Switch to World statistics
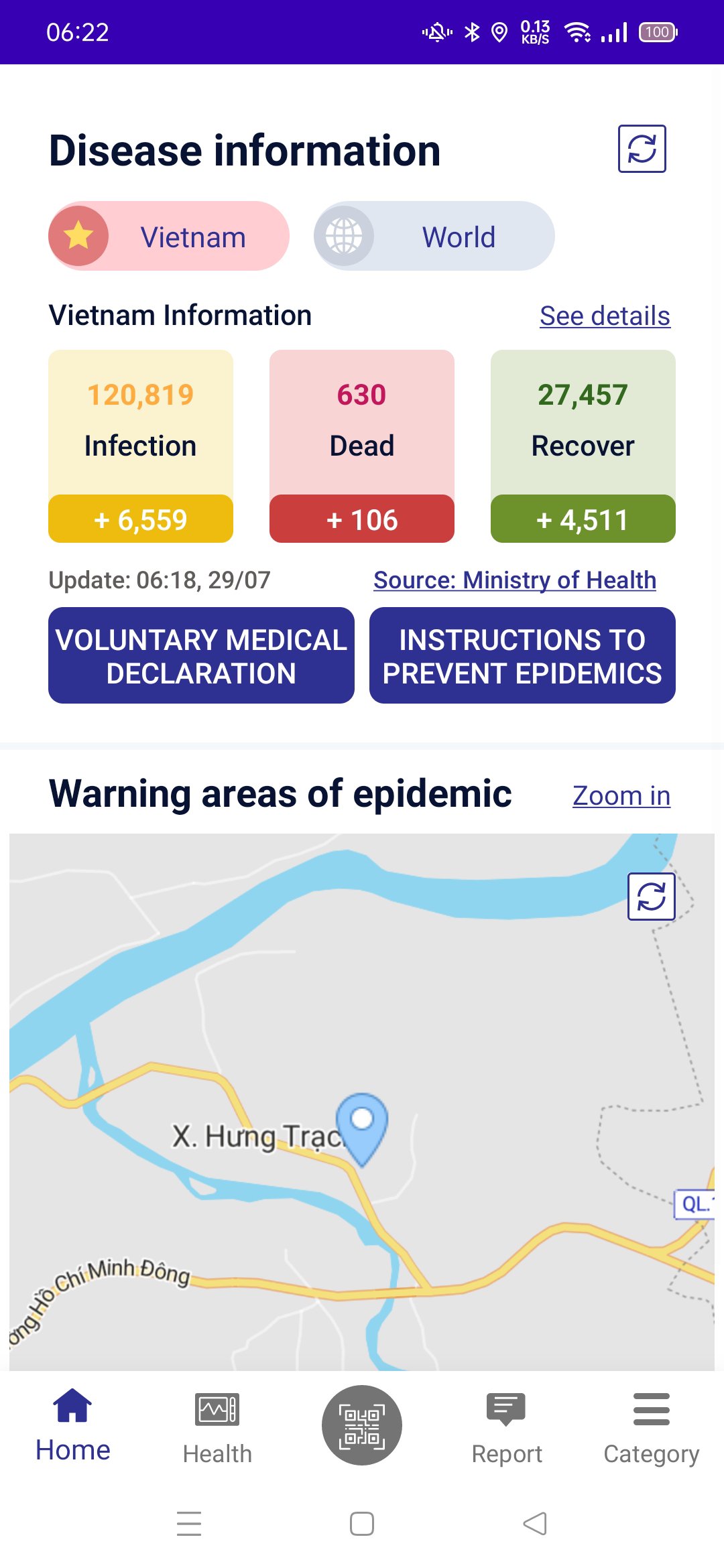This screenshot has height=1568, width=724. click(x=434, y=237)
